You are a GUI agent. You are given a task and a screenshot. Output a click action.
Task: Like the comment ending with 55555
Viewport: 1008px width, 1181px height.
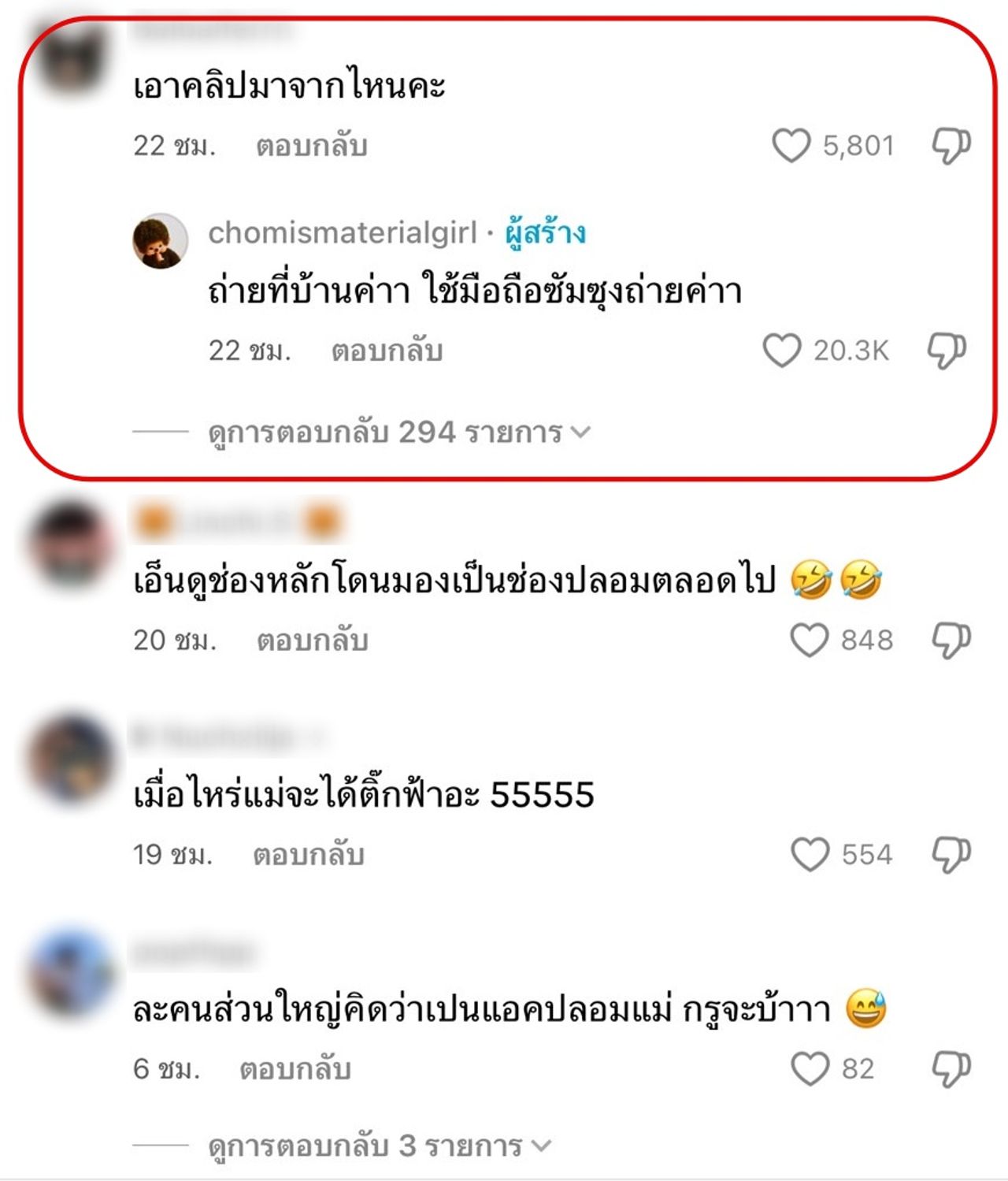pos(810,855)
